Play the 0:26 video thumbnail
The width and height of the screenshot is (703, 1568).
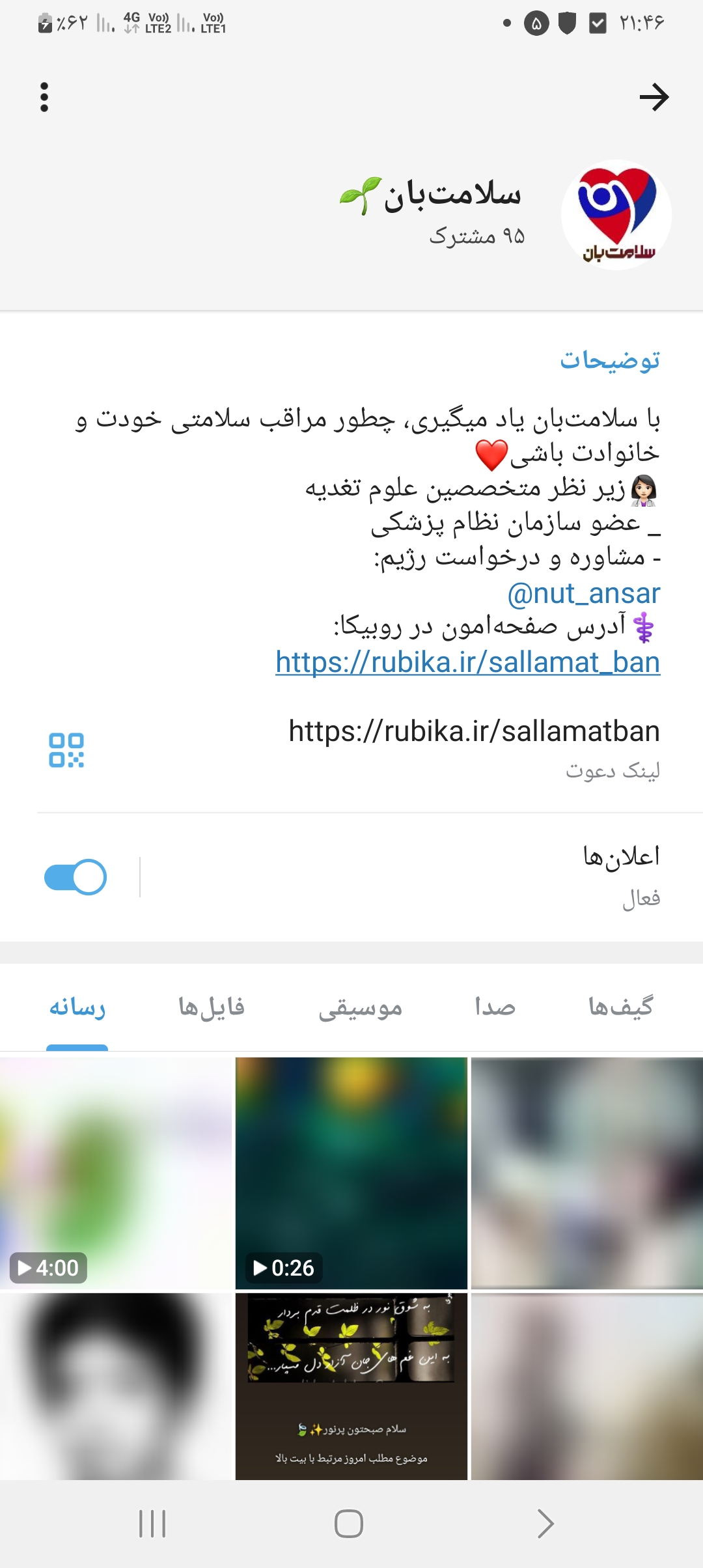point(351,1172)
